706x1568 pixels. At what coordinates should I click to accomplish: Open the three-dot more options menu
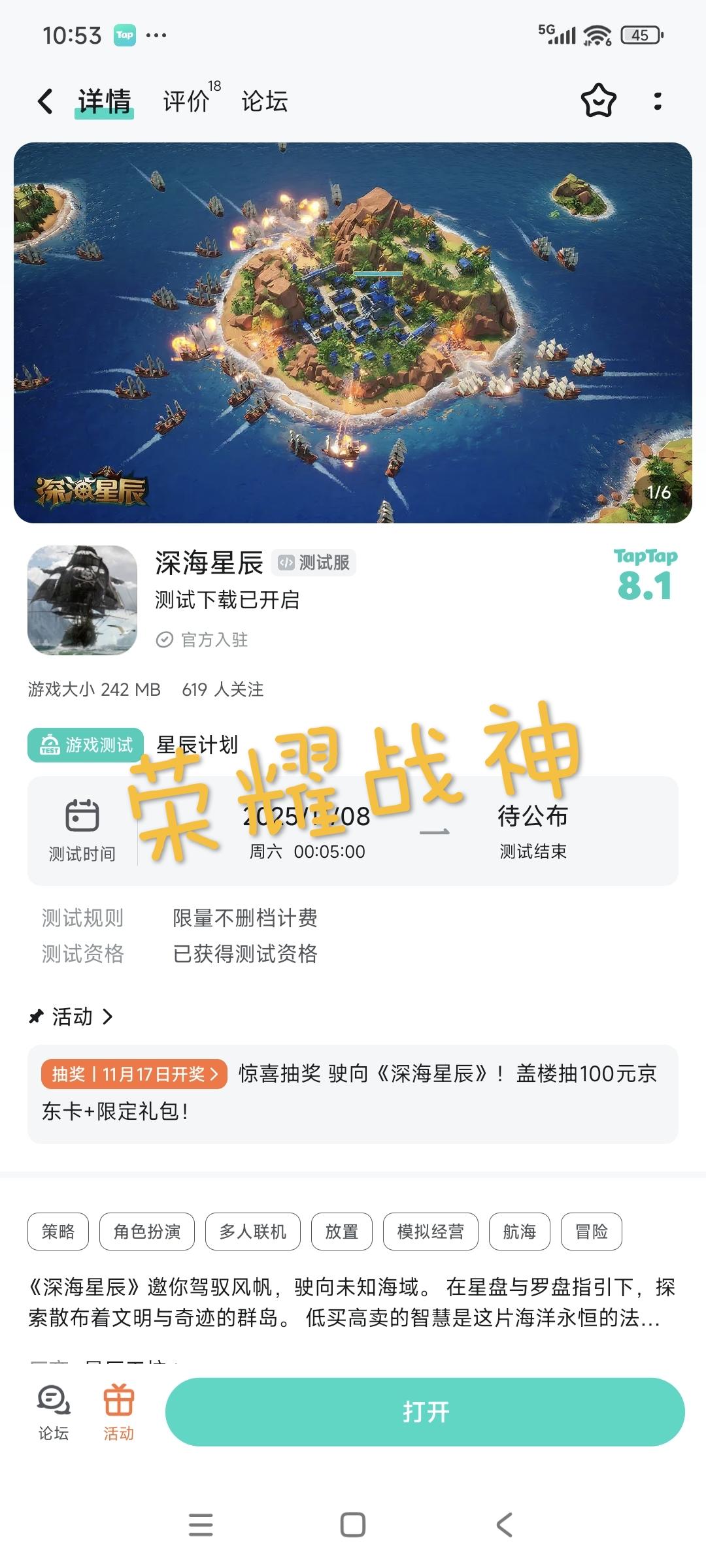pos(657,102)
